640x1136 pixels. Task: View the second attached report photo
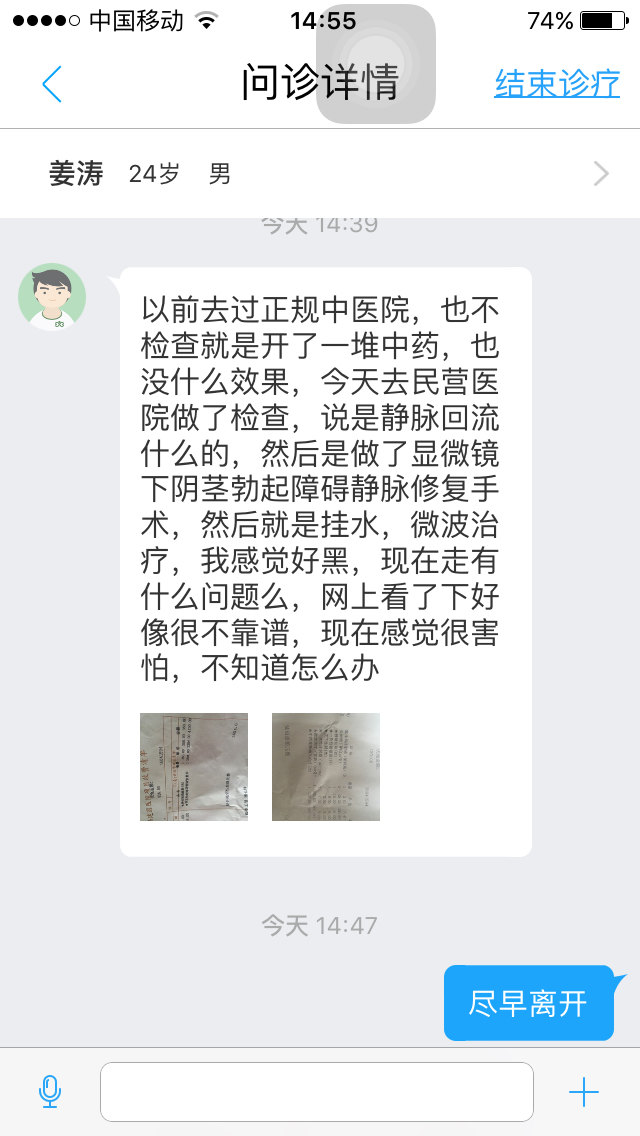(326, 767)
